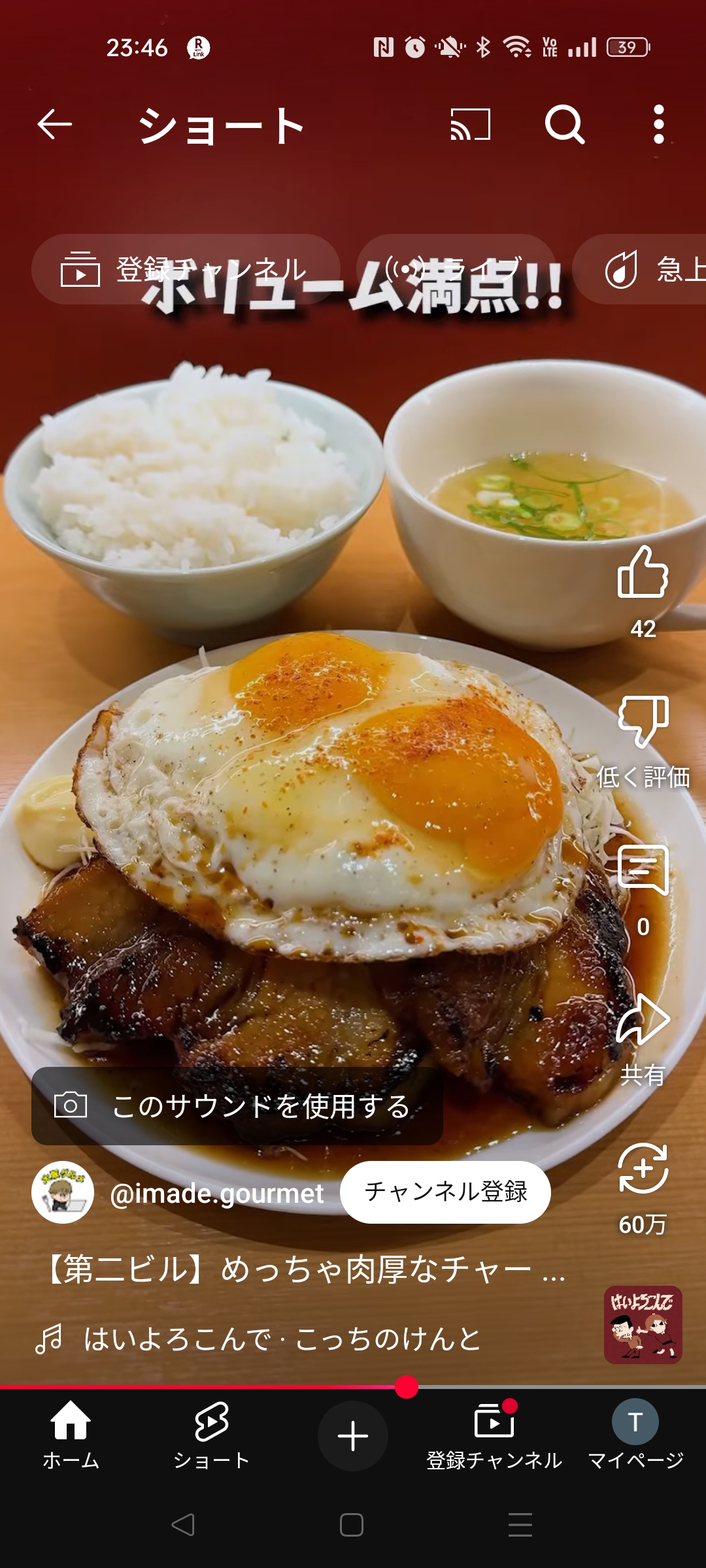Open the はいよろこんで sound page
The width and height of the screenshot is (706, 1568).
[281, 1339]
